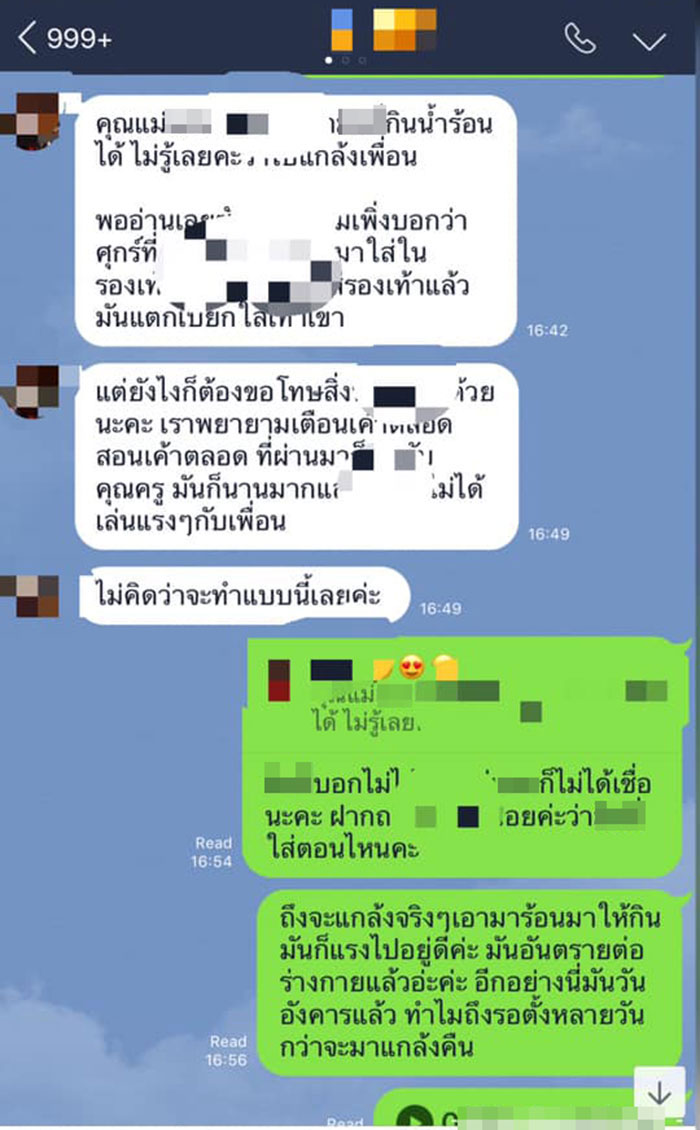The image size is (700, 1130).
Task: Jump to latest messages with down arrow
Action: tap(659, 1094)
